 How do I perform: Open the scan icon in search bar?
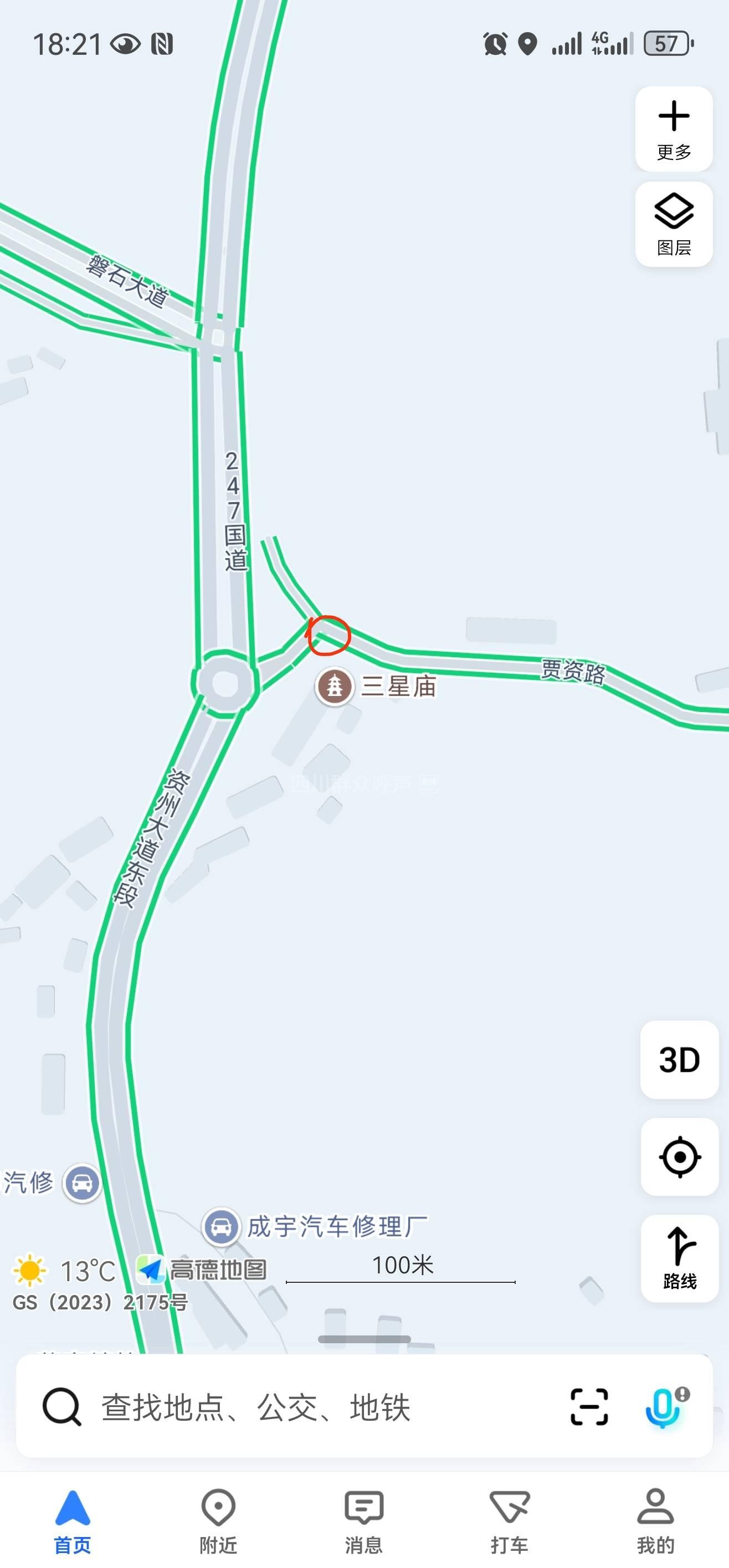(589, 1407)
